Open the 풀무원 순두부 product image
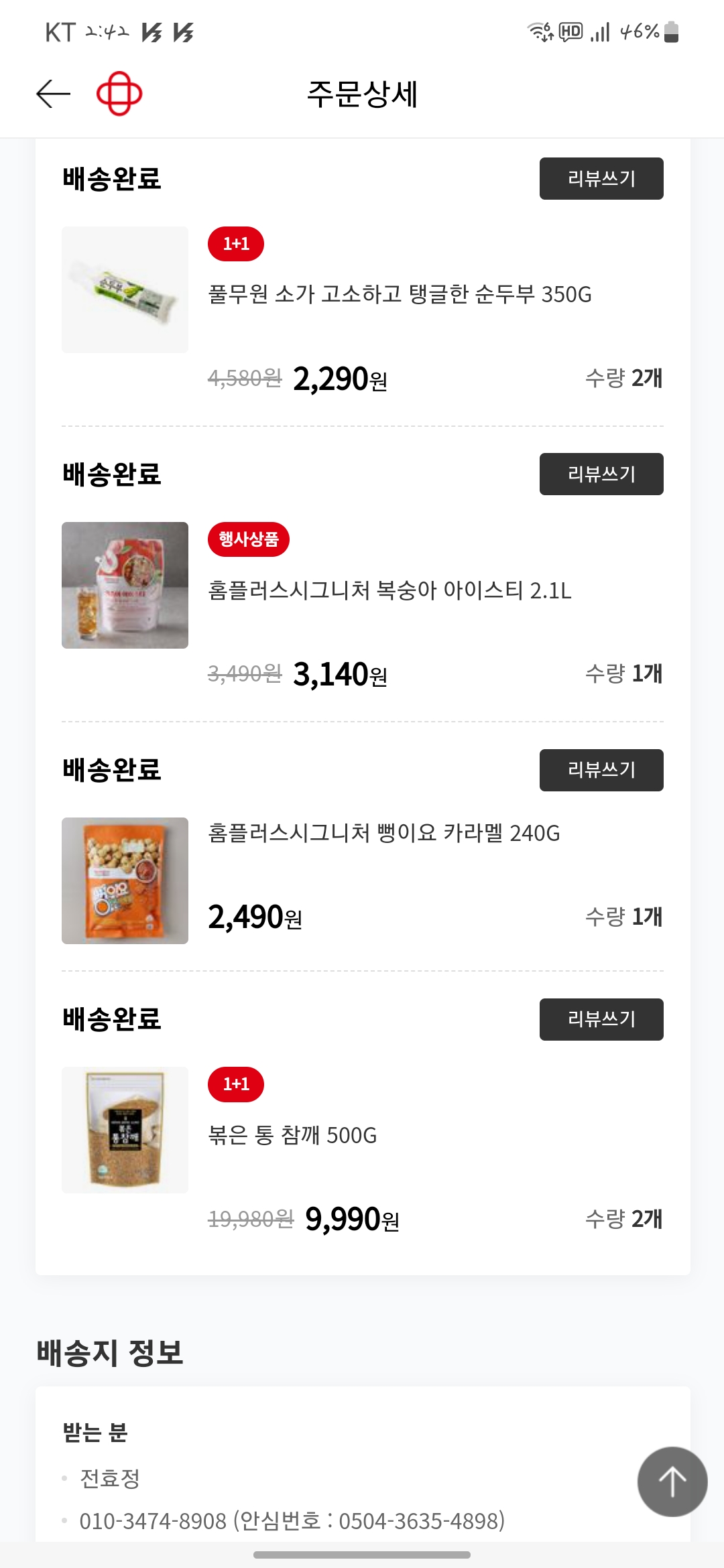This screenshot has height=1568, width=724. pos(125,289)
